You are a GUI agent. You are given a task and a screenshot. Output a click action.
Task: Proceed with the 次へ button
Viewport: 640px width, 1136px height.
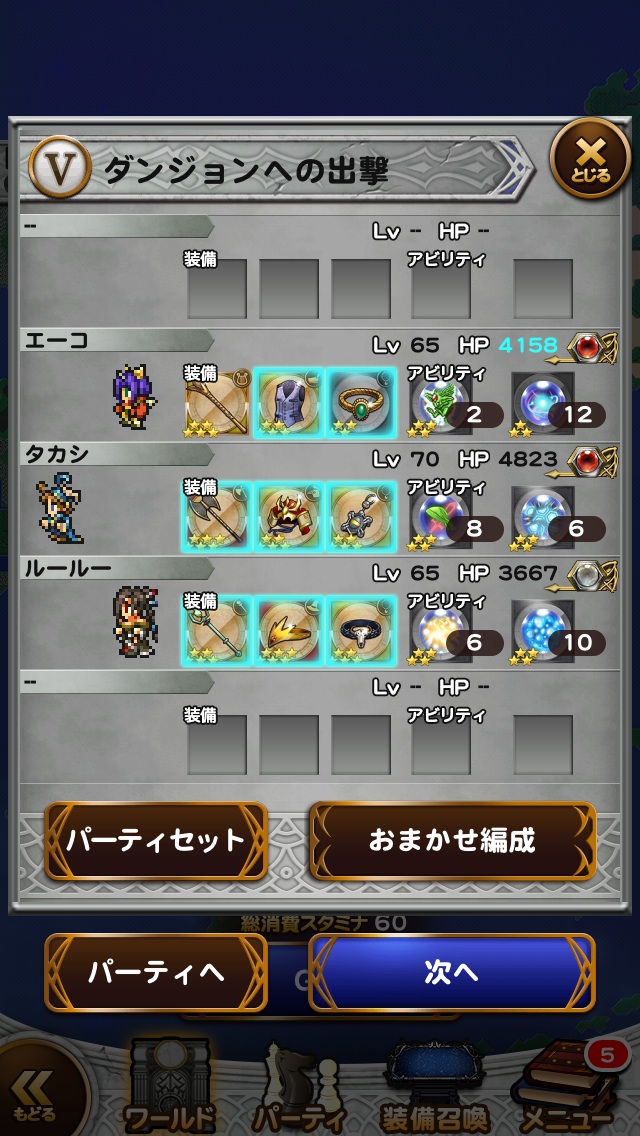coord(452,973)
